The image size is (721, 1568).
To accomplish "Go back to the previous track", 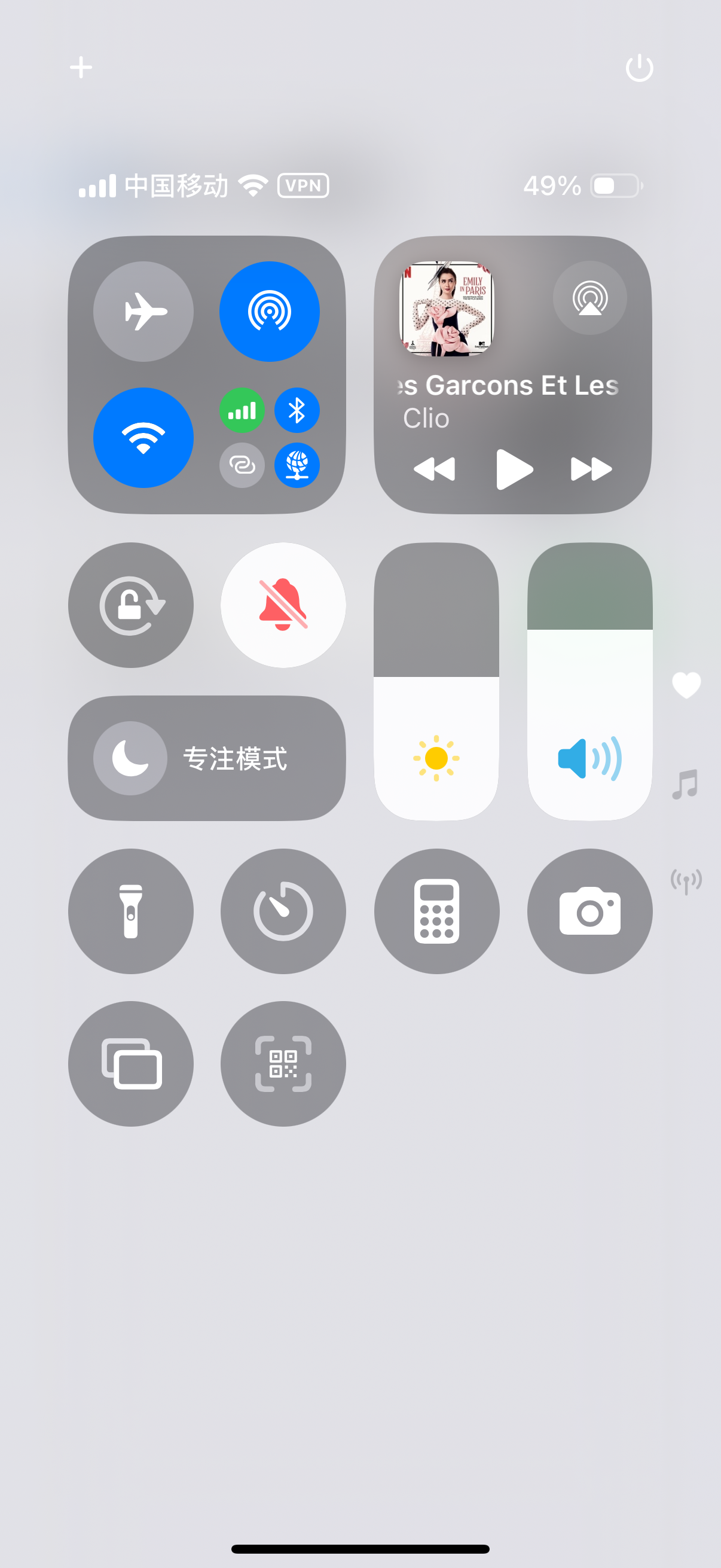I will coord(435,469).
